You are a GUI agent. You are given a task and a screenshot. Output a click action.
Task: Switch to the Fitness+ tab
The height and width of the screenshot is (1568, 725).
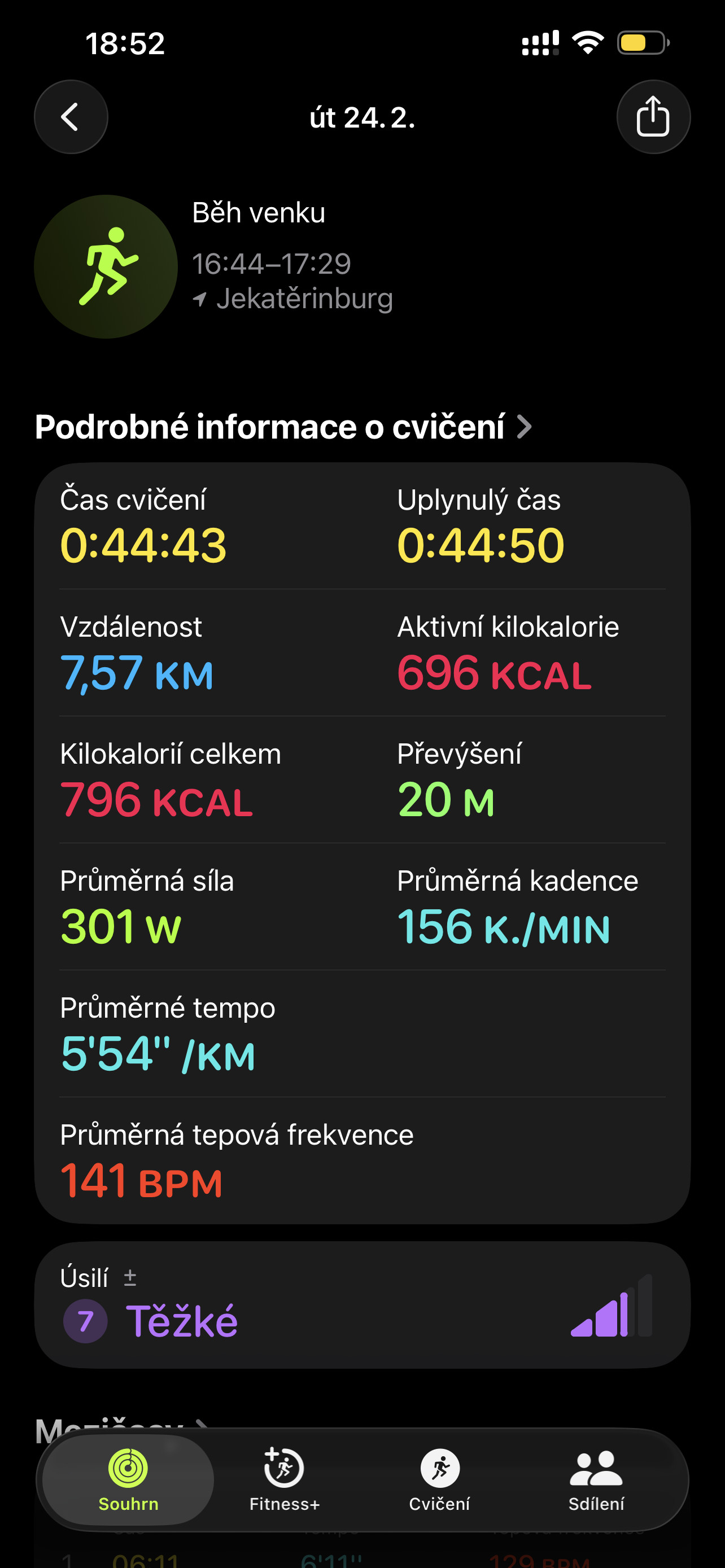click(284, 1480)
